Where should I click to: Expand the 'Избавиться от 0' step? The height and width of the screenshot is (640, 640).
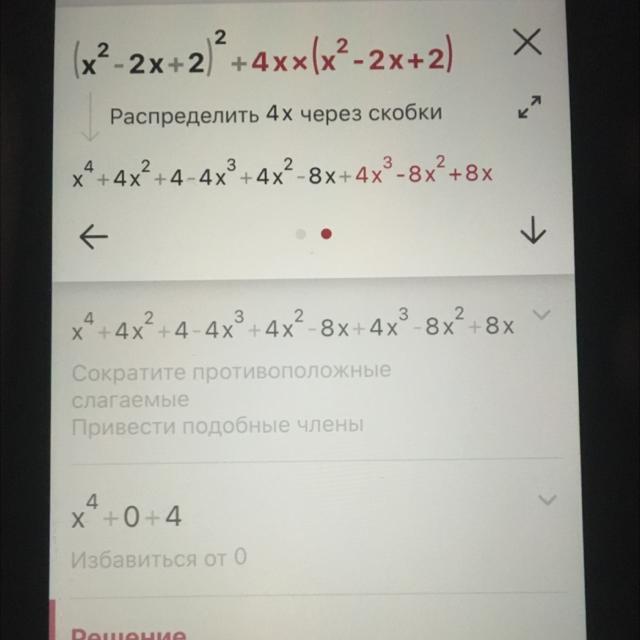(547, 498)
